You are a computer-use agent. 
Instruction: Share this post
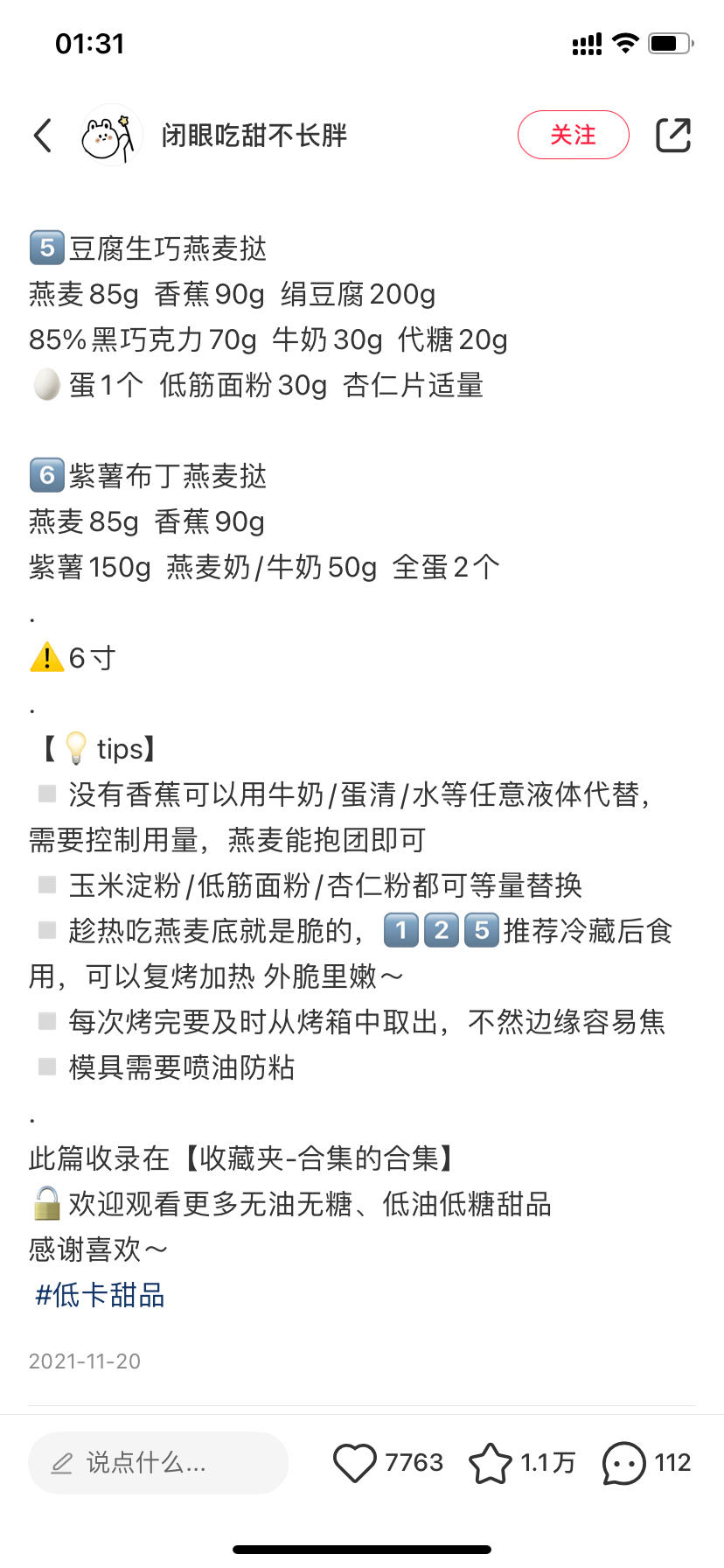tap(672, 136)
